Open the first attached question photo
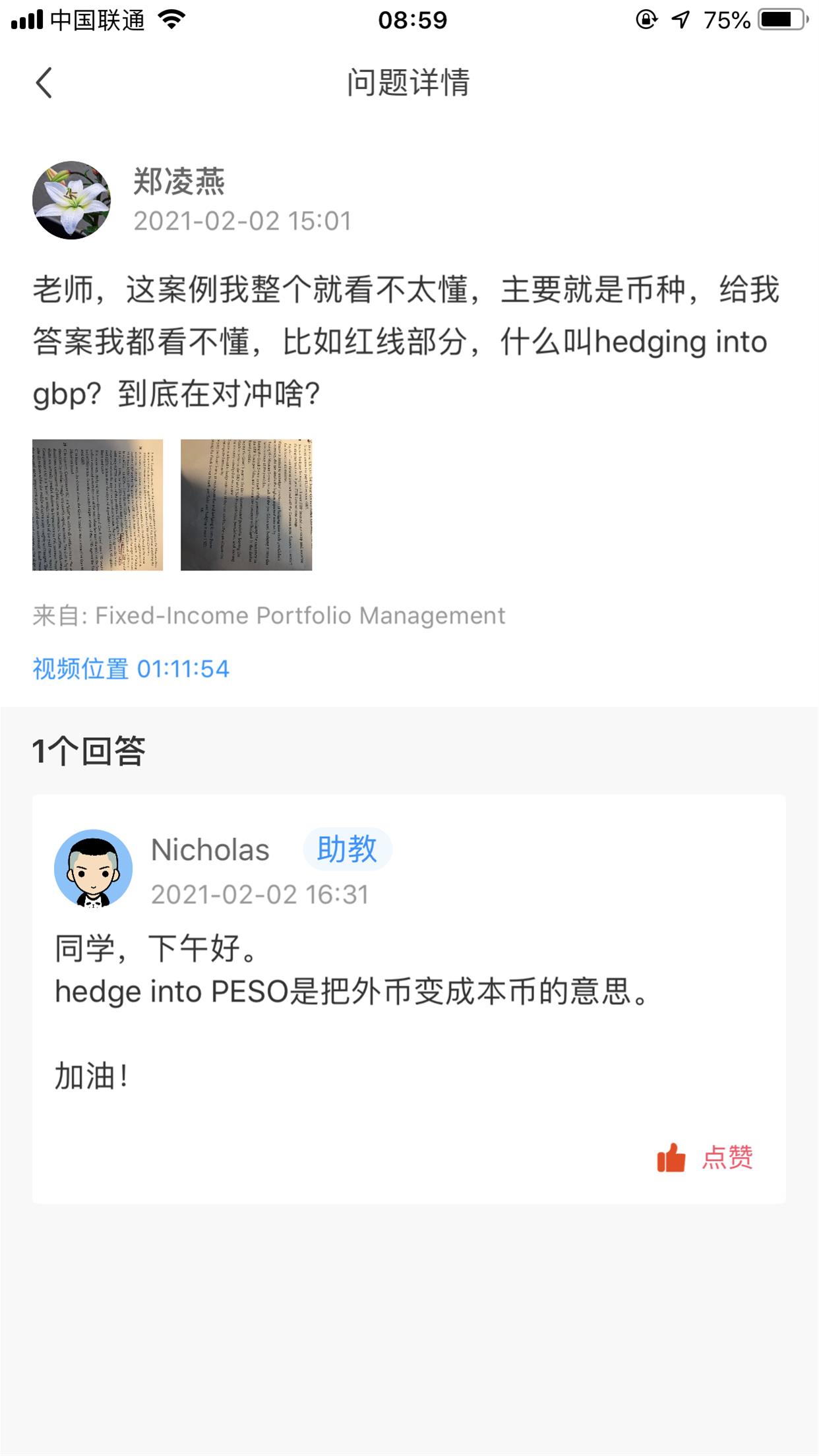Image resolution: width=819 pixels, height=1456 pixels. 98,504
